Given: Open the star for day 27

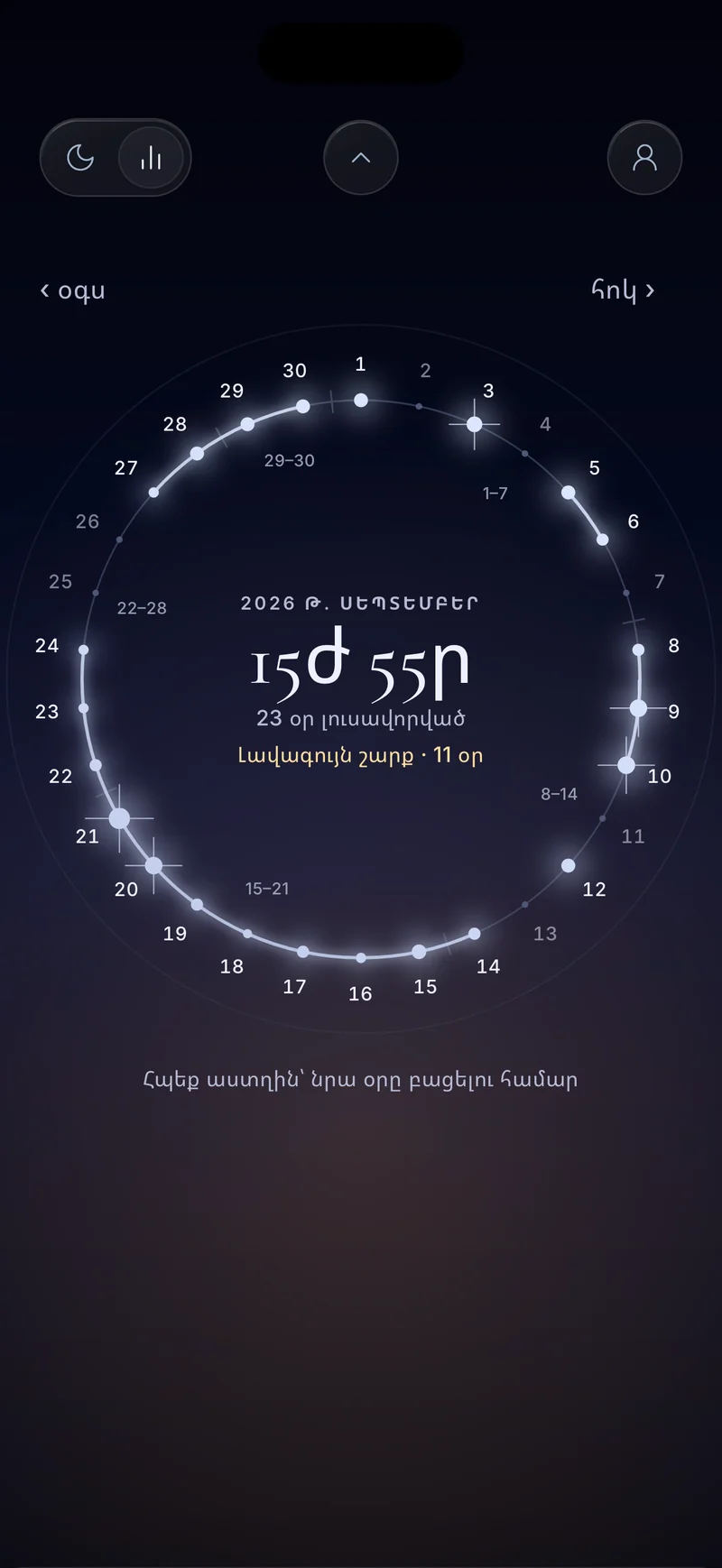Looking at the screenshot, I should 153,493.
